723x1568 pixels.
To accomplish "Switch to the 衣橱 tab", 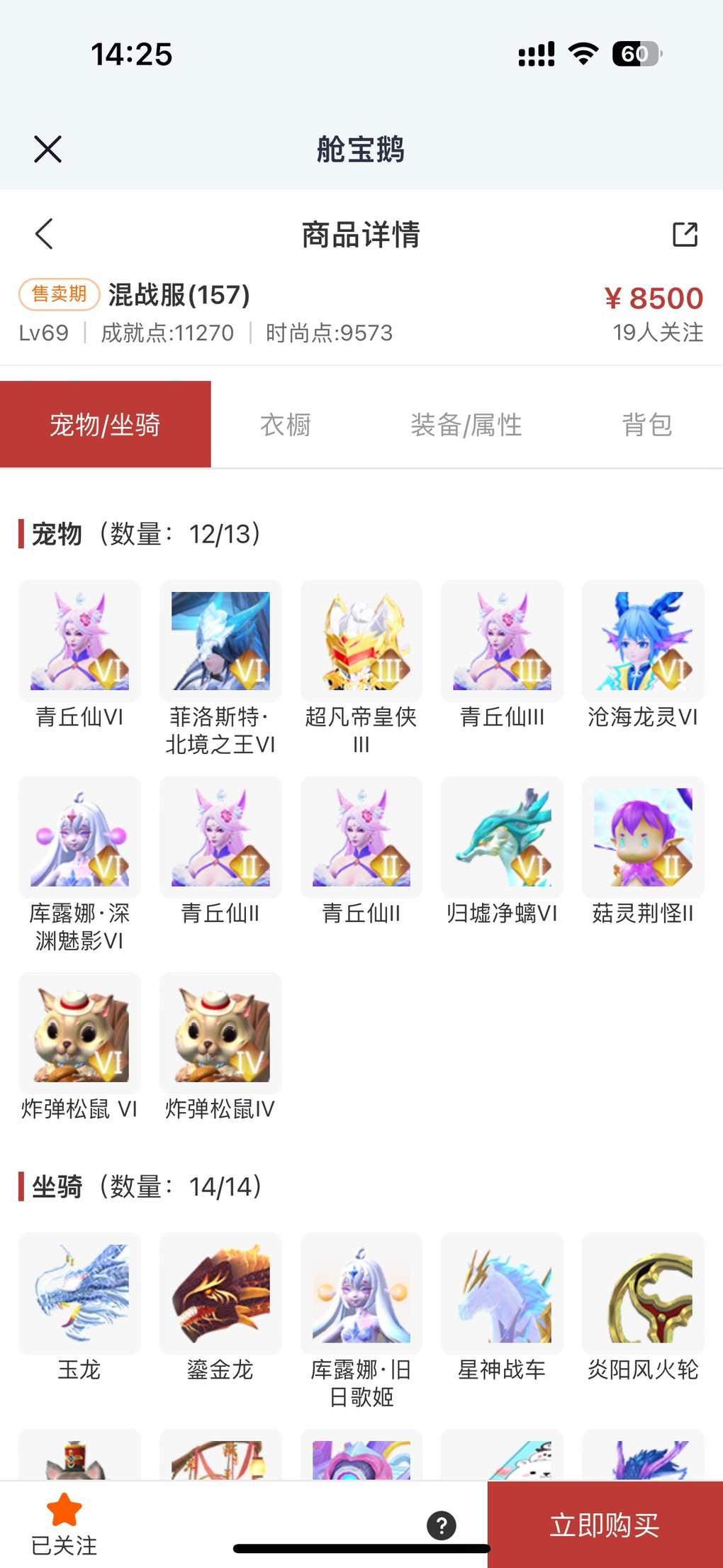I will coord(286,425).
